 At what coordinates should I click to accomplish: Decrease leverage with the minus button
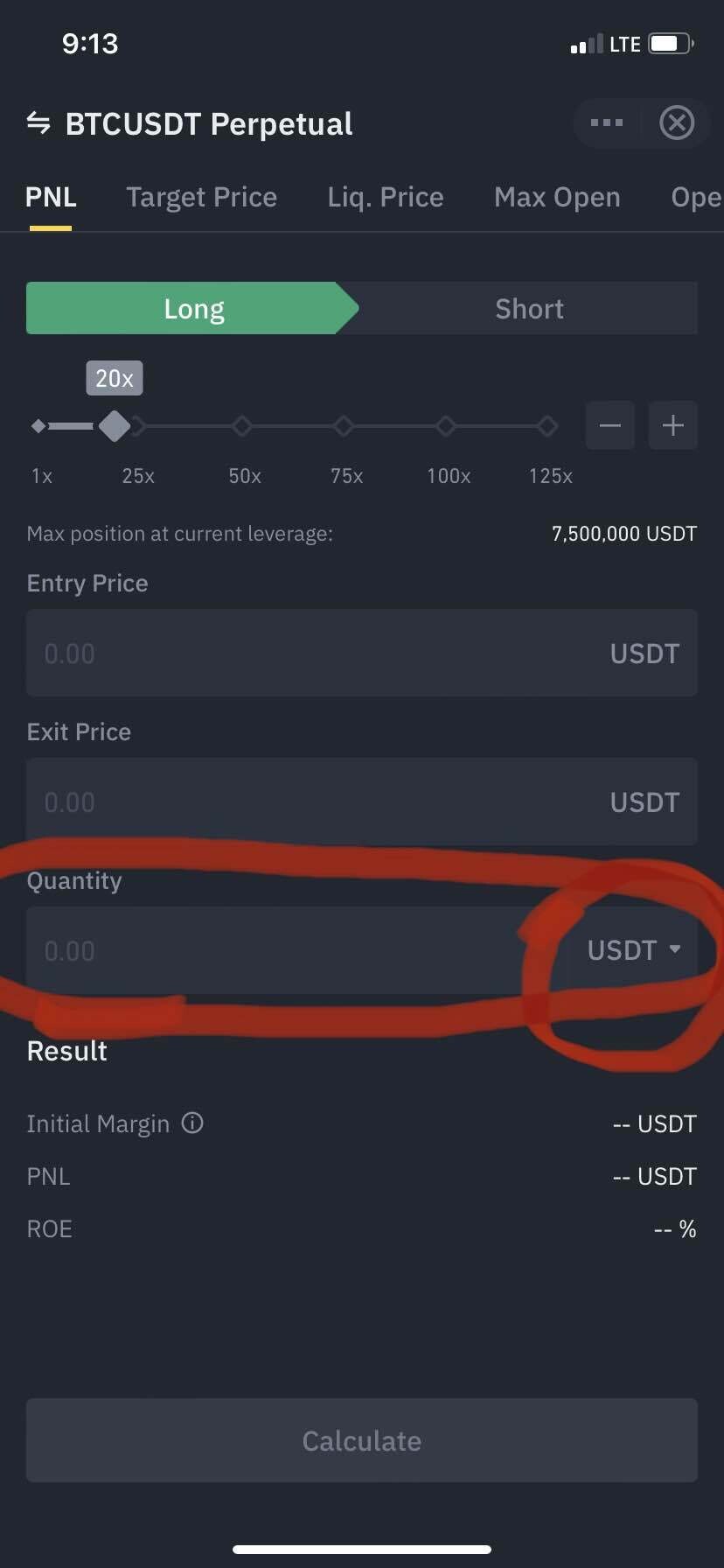[x=609, y=426]
